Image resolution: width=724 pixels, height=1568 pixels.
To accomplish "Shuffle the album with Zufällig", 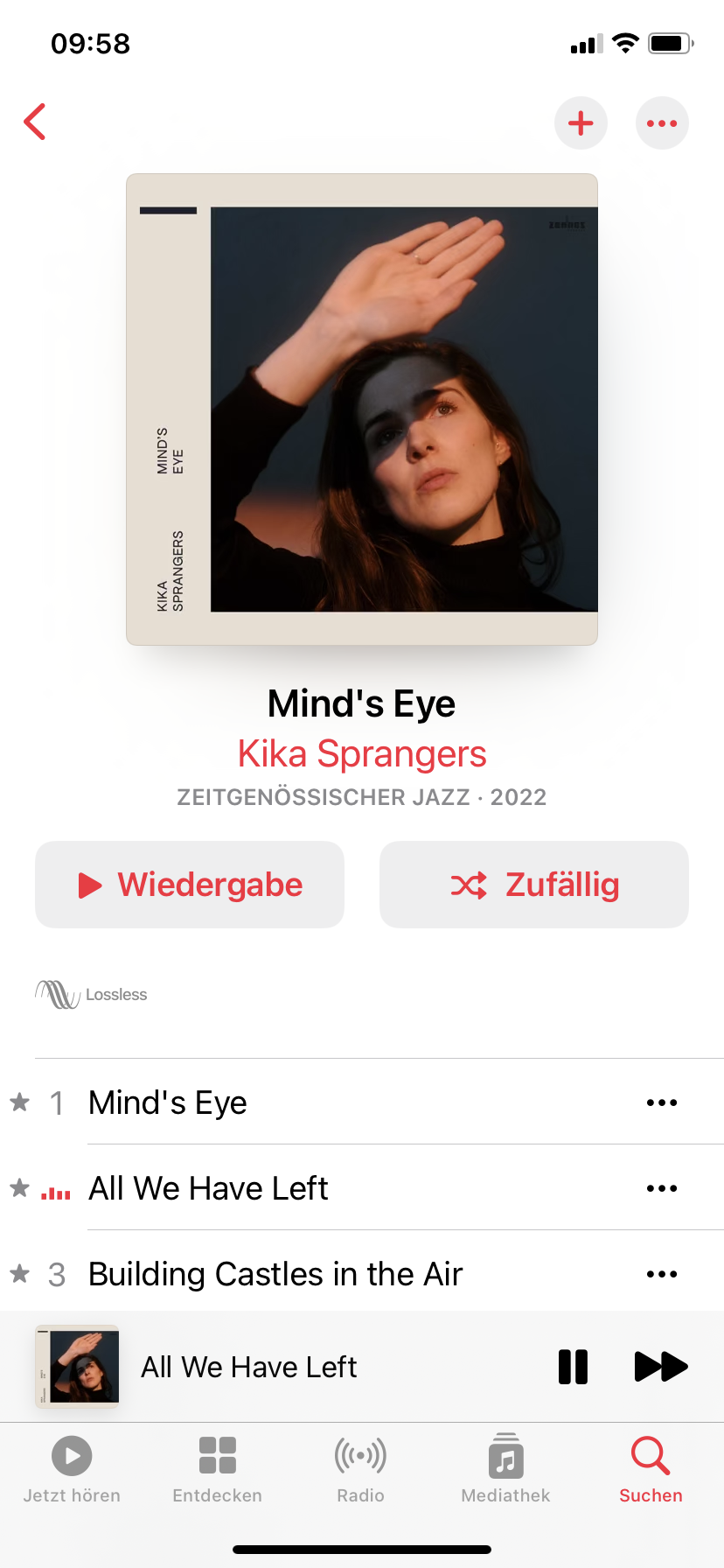I will coord(534,885).
